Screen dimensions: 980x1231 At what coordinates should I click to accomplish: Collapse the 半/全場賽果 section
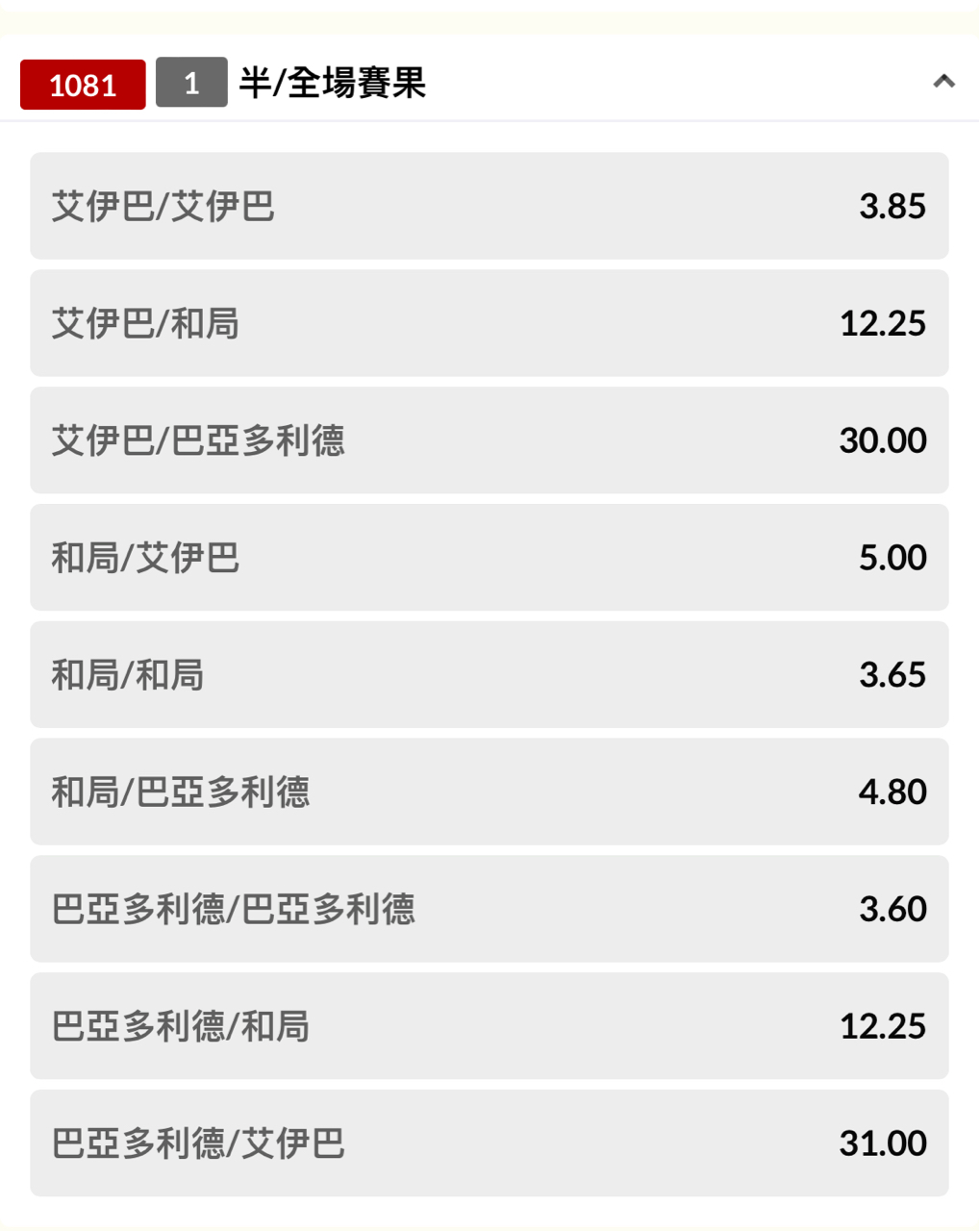pos(943,82)
